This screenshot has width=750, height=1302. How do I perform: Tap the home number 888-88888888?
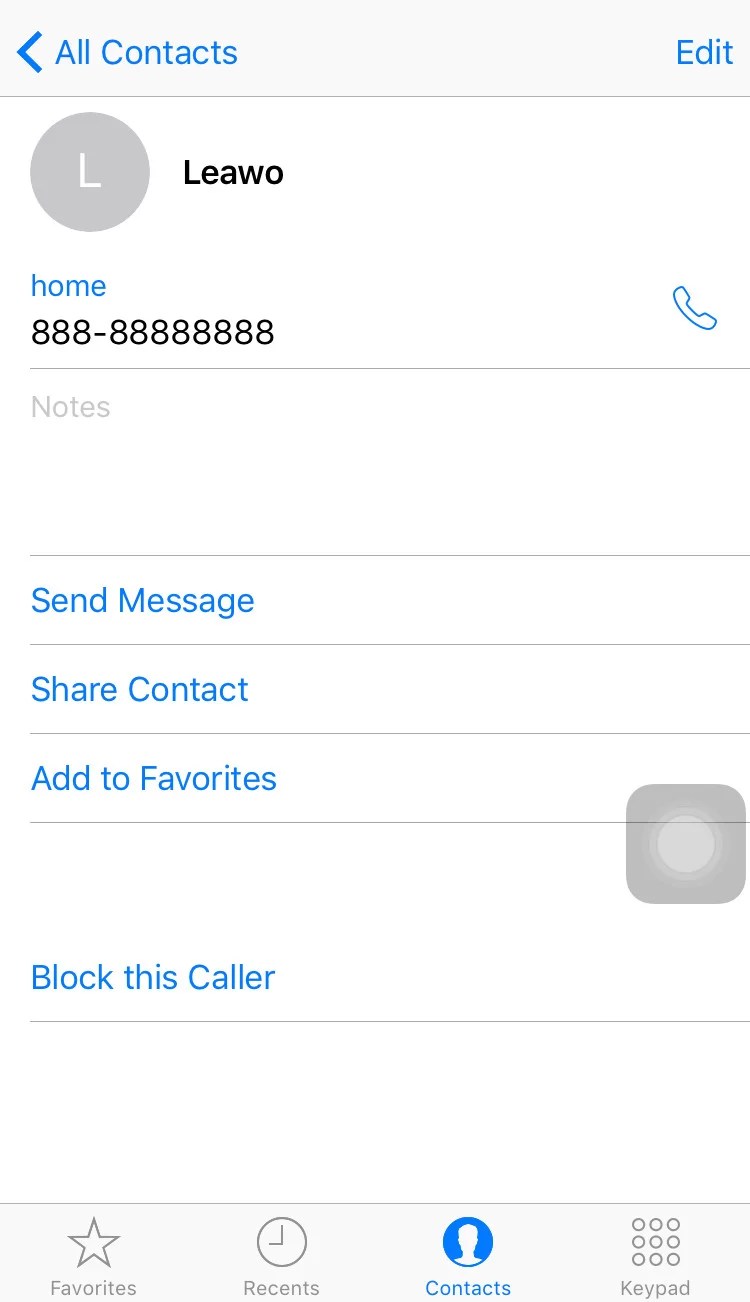click(153, 331)
